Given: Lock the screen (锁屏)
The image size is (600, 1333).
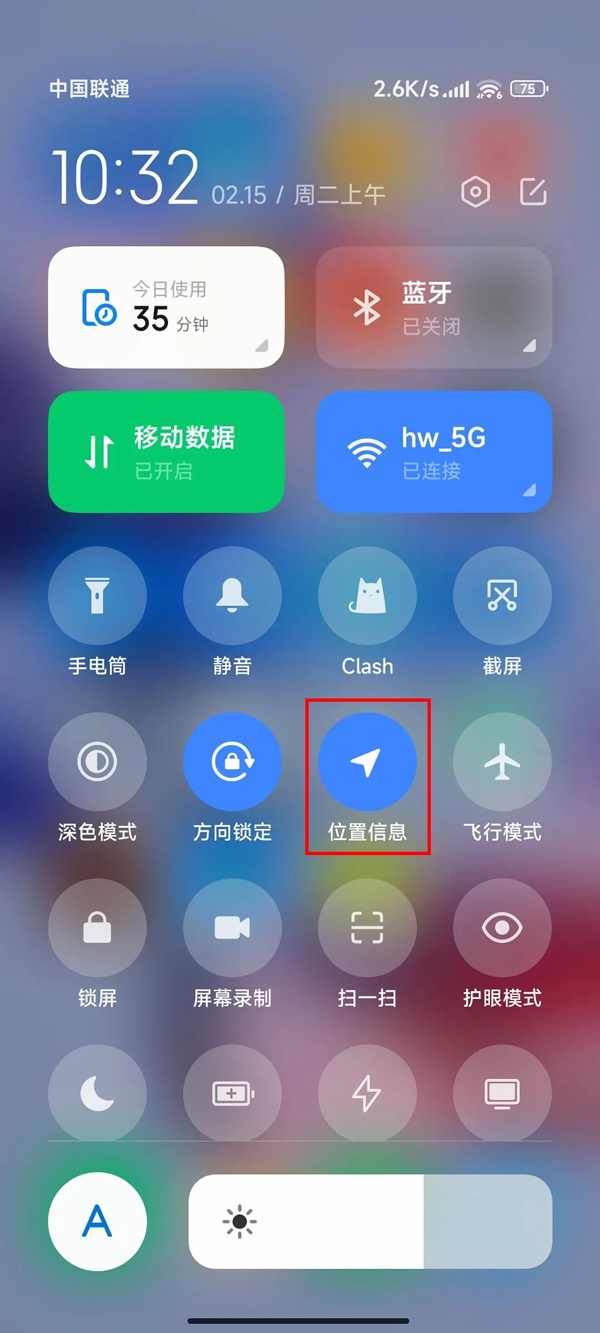Looking at the screenshot, I should [x=97, y=928].
